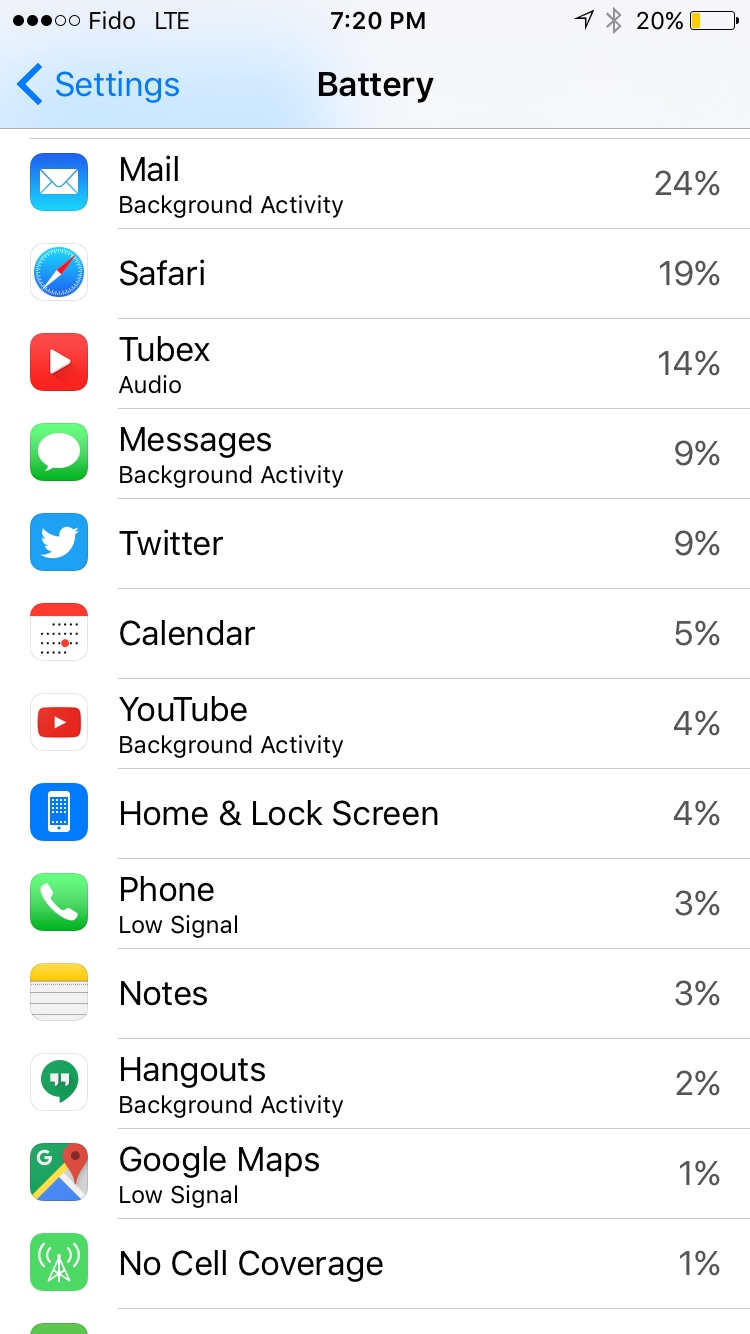Go back to Settings
750x1334 pixels.
98,85
